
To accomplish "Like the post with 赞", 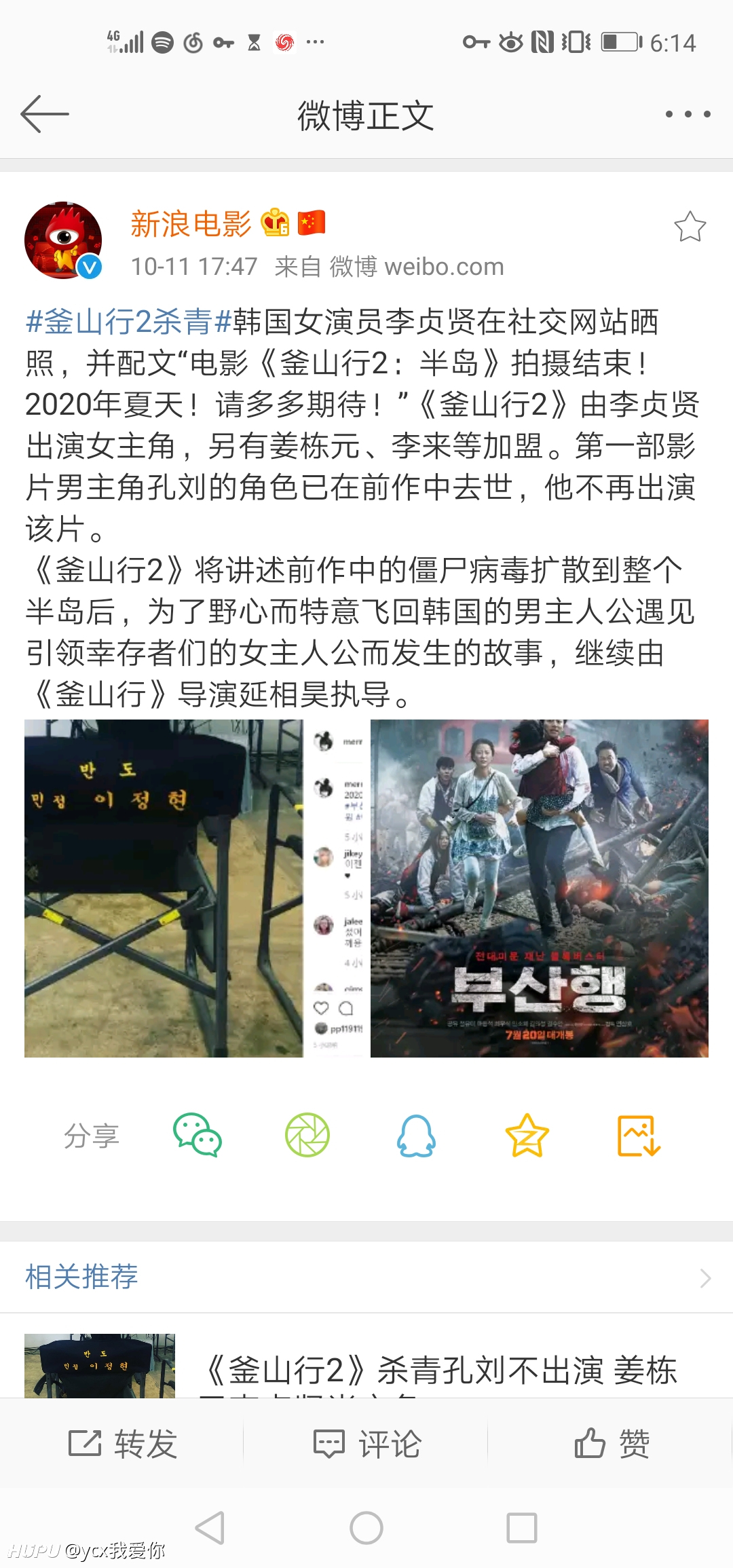I will point(612,1443).
